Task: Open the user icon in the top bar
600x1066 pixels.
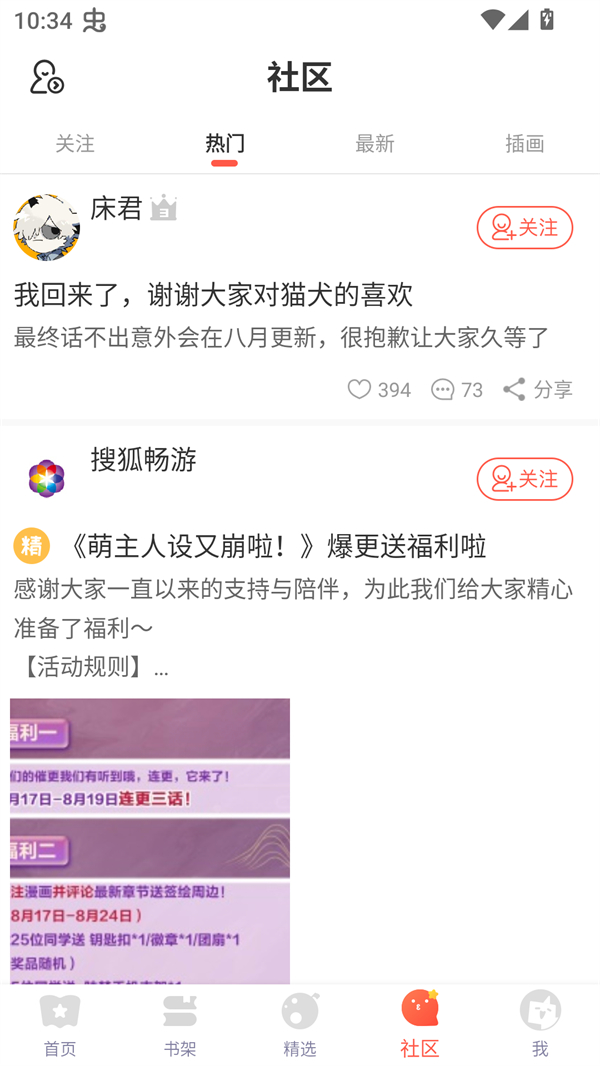Action: [x=46, y=77]
